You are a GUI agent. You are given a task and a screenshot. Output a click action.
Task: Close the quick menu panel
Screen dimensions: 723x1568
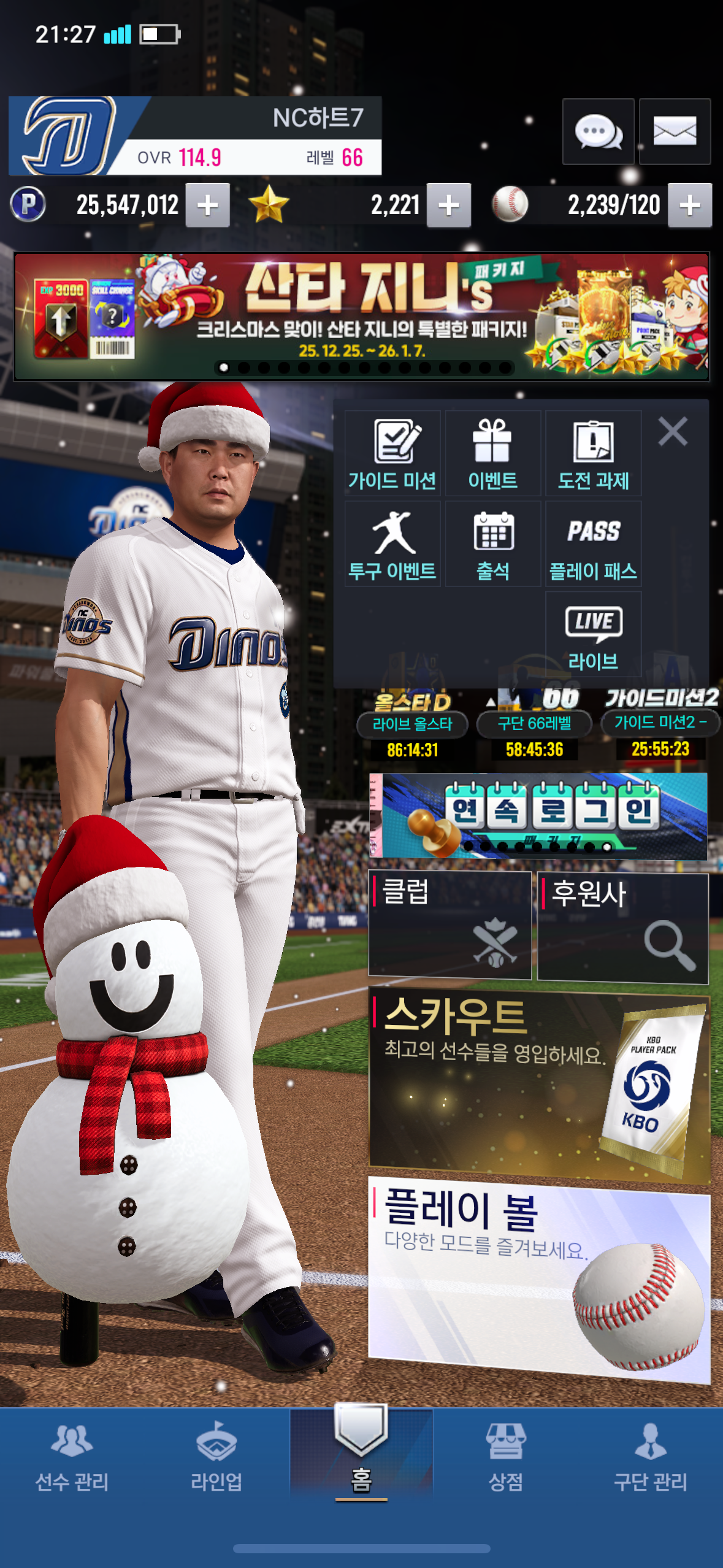[x=673, y=431]
